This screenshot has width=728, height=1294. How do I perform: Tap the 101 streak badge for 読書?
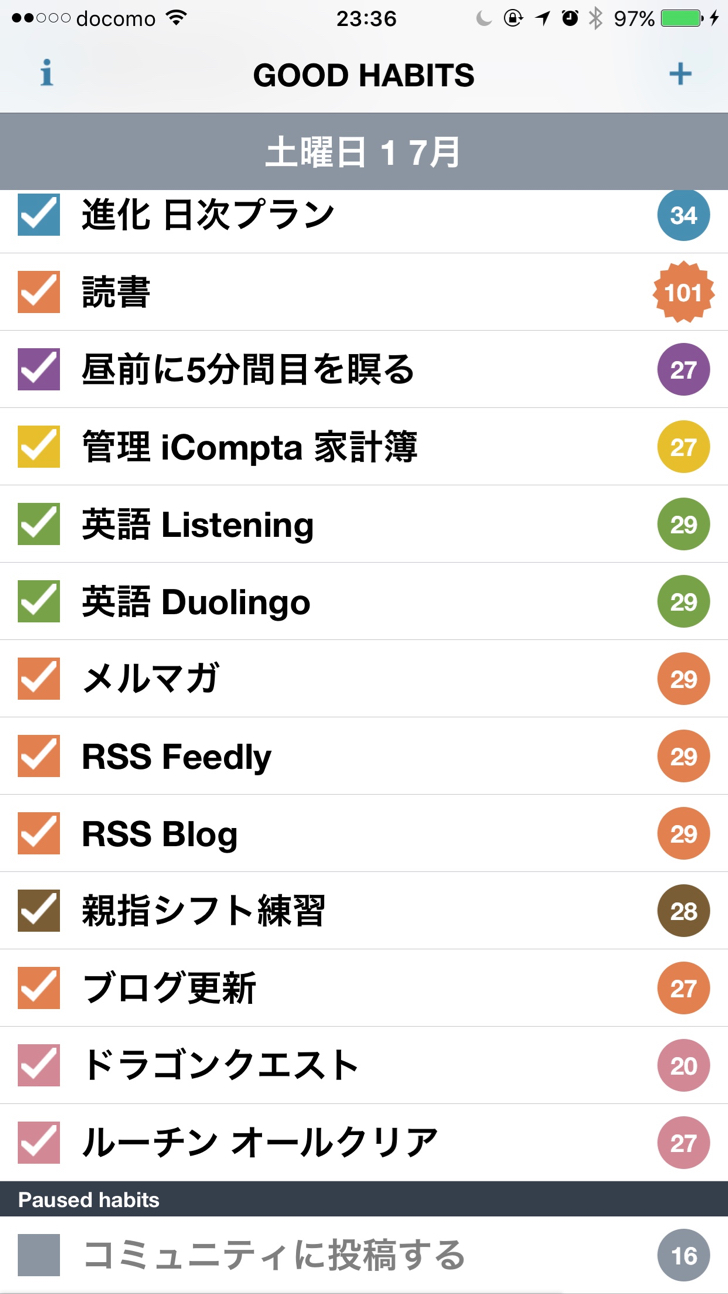[x=683, y=293]
